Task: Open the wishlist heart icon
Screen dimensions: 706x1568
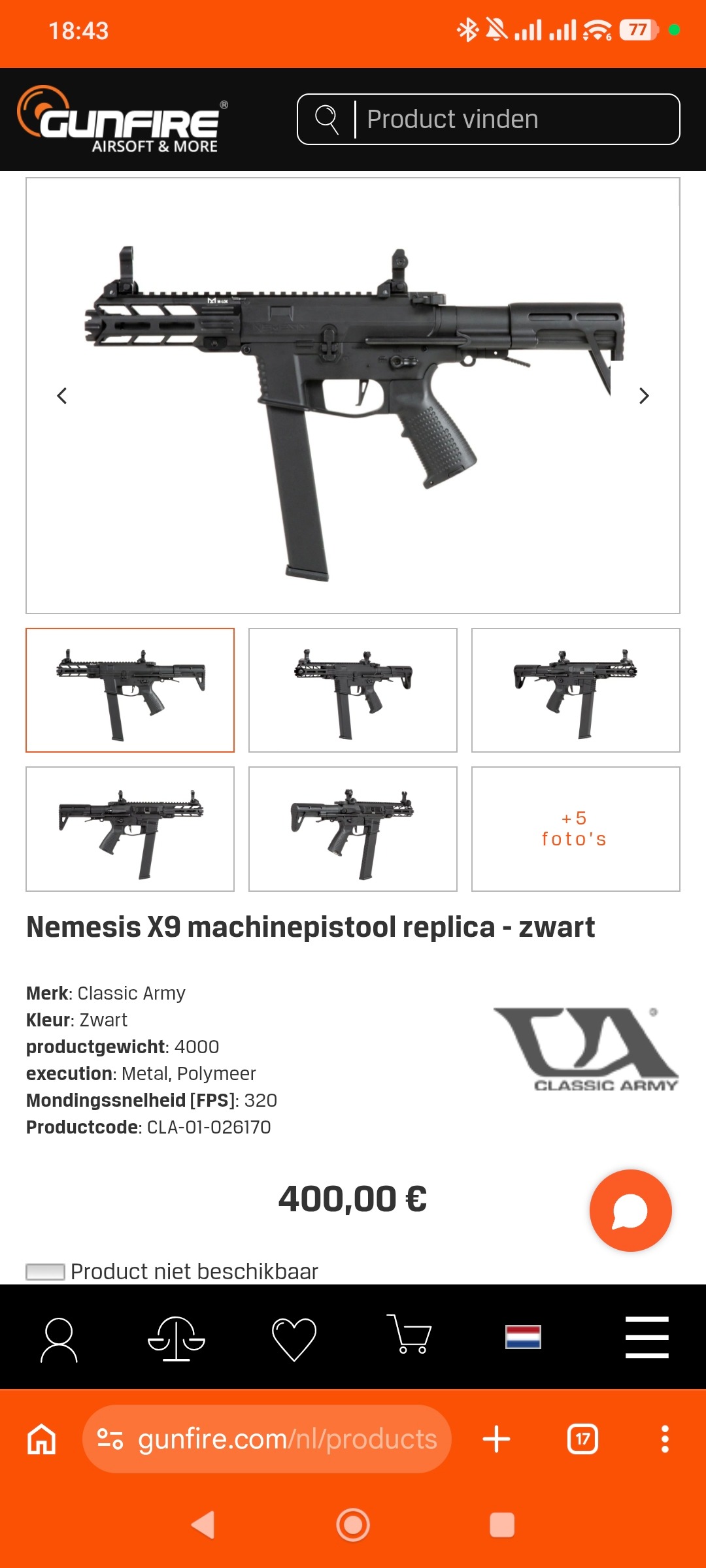Action: (x=294, y=1339)
